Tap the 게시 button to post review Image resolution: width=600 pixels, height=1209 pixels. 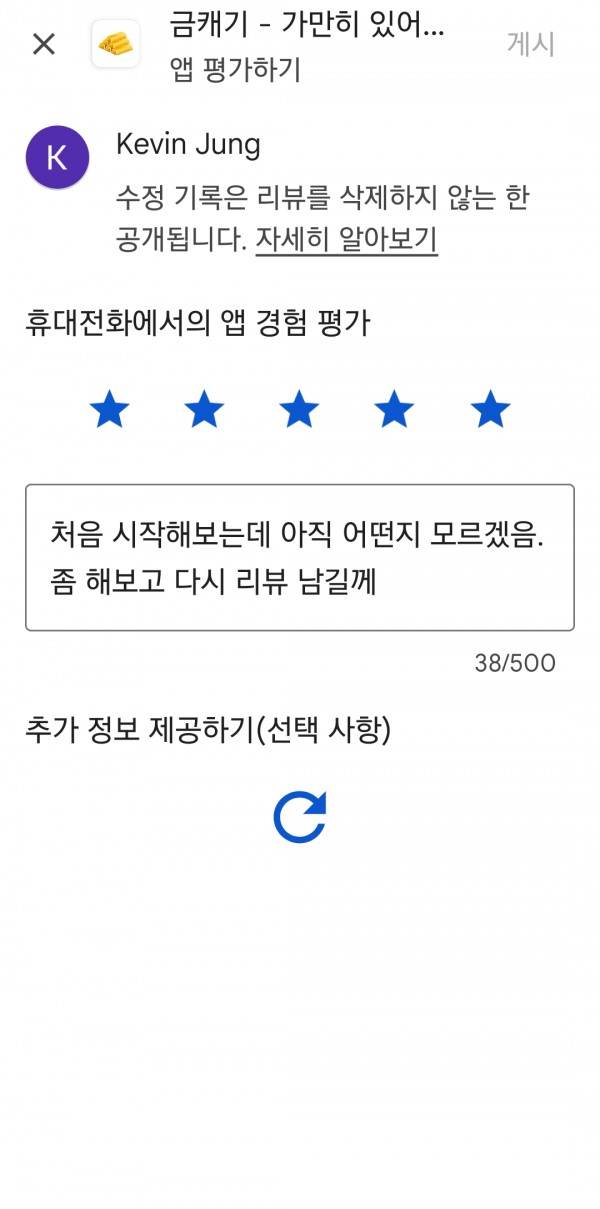530,44
